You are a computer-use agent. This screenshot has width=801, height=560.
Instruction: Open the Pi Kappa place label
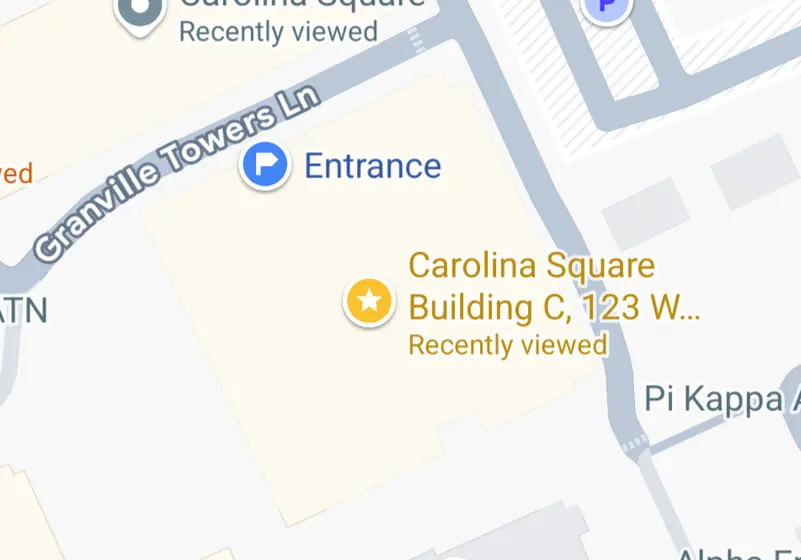click(714, 400)
